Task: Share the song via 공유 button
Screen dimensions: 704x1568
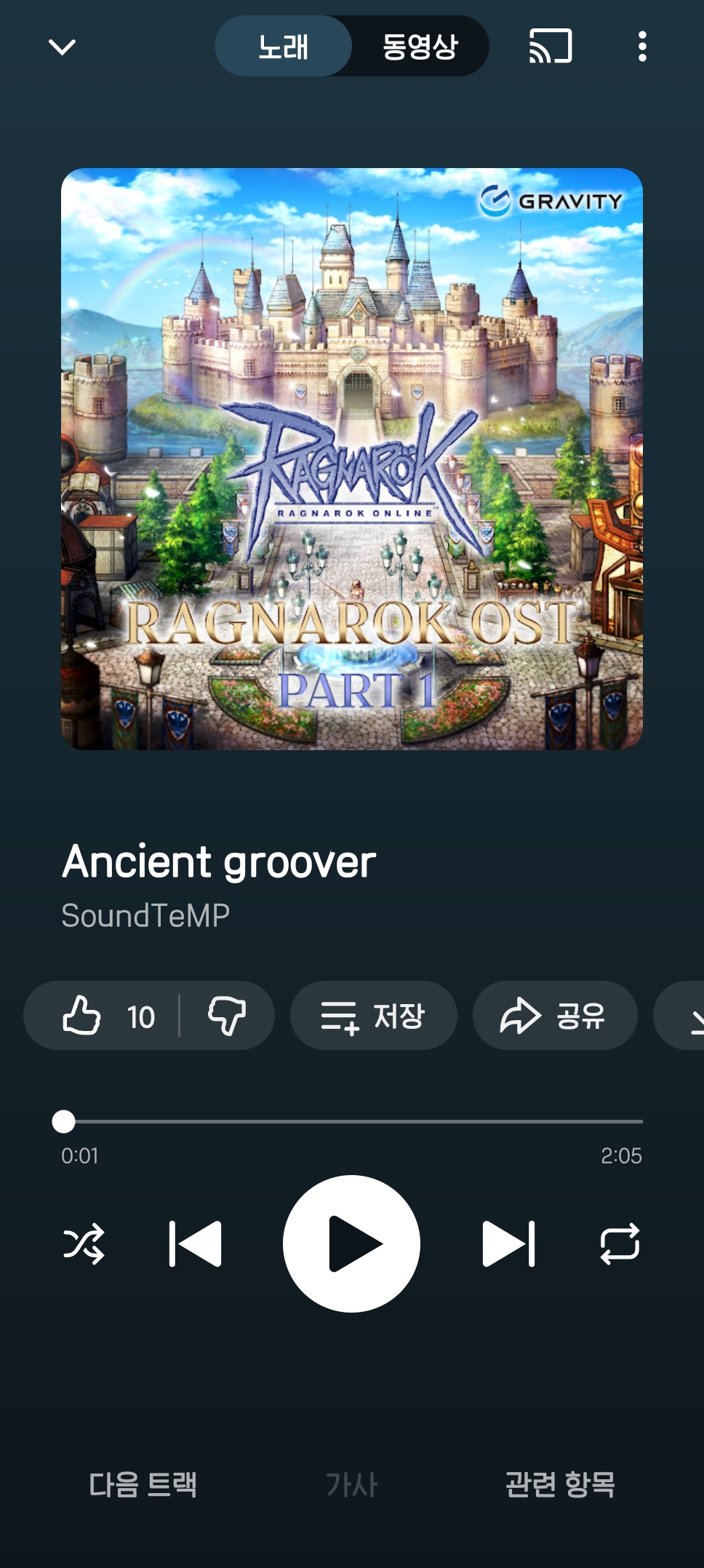Action: point(554,1015)
